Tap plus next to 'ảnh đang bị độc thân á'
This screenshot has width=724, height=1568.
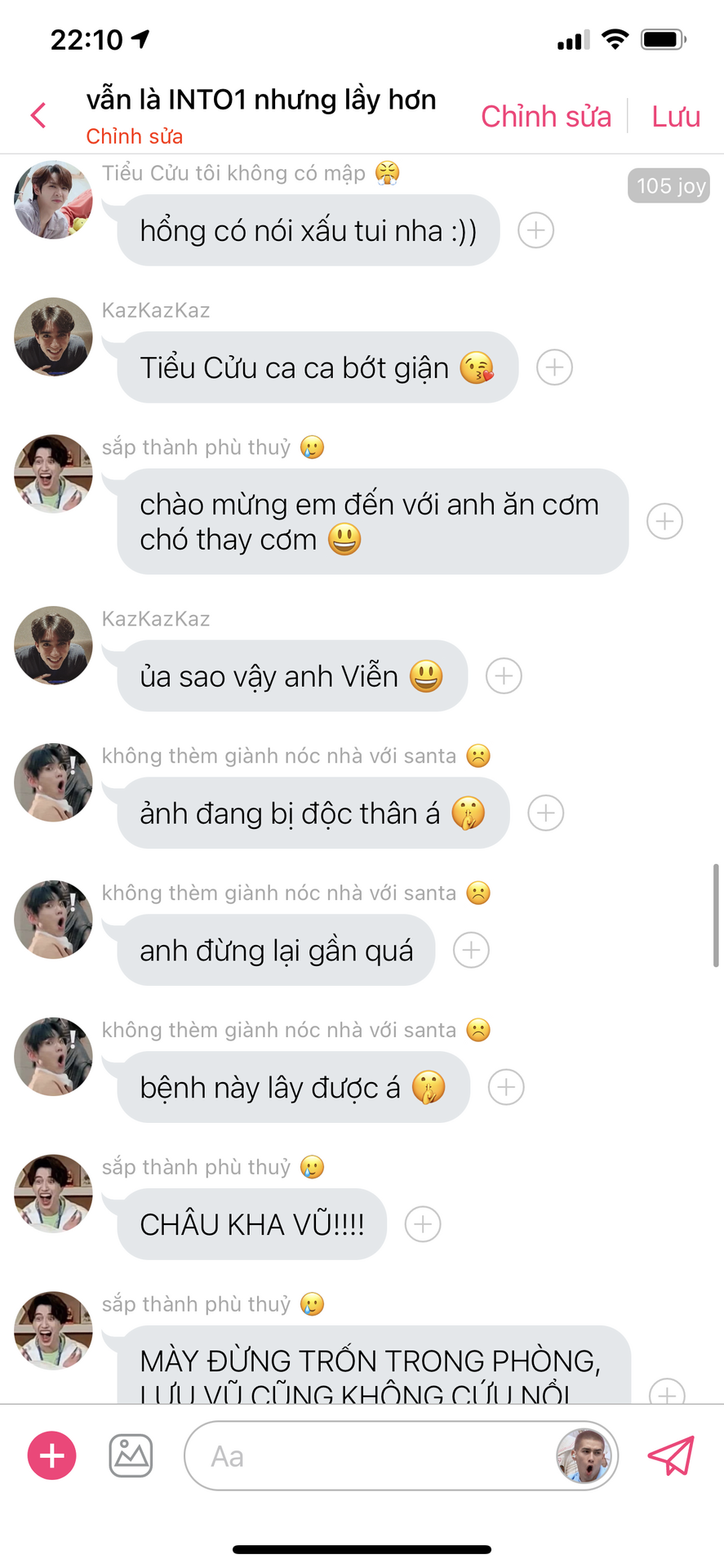click(545, 813)
